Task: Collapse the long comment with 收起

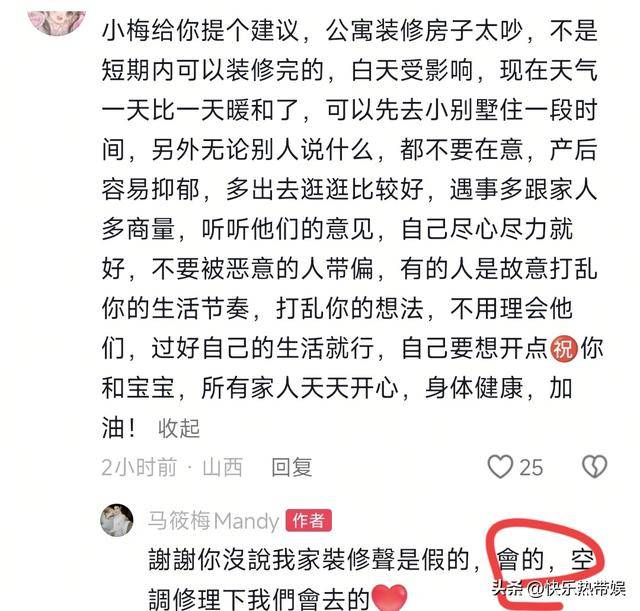Action: [x=180, y=428]
